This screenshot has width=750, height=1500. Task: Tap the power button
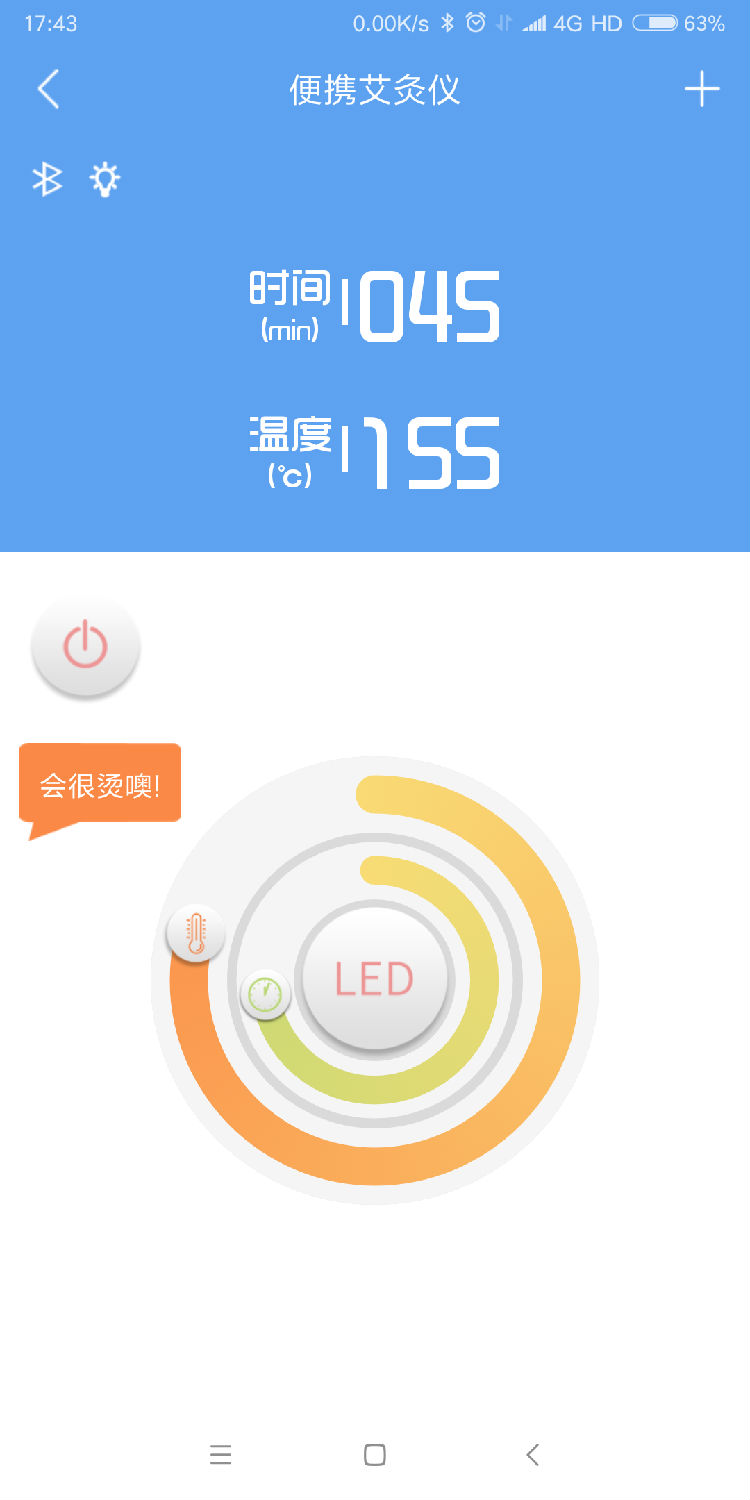[x=86, y=645]
